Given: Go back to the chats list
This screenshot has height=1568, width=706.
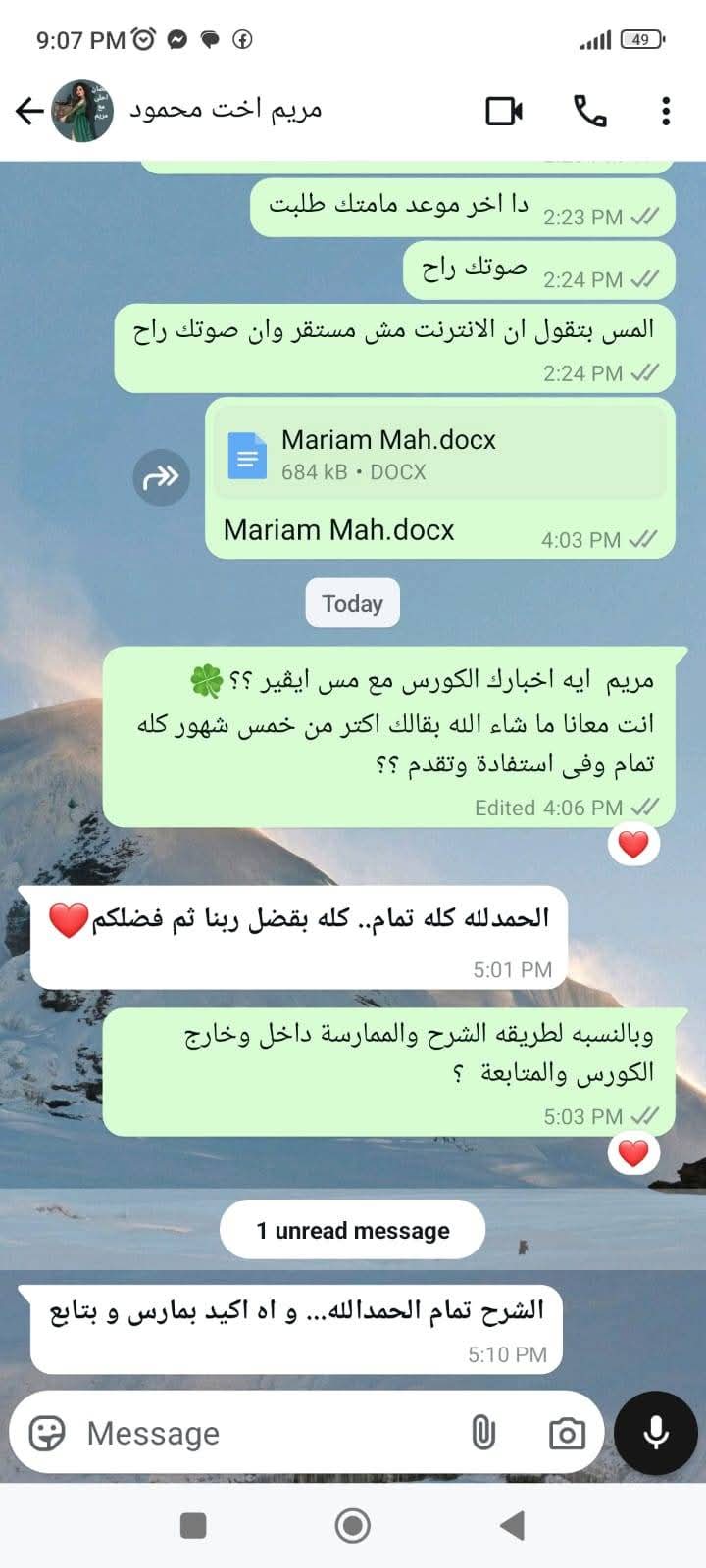Looking at the screenshot, I should tap(29, 111).
